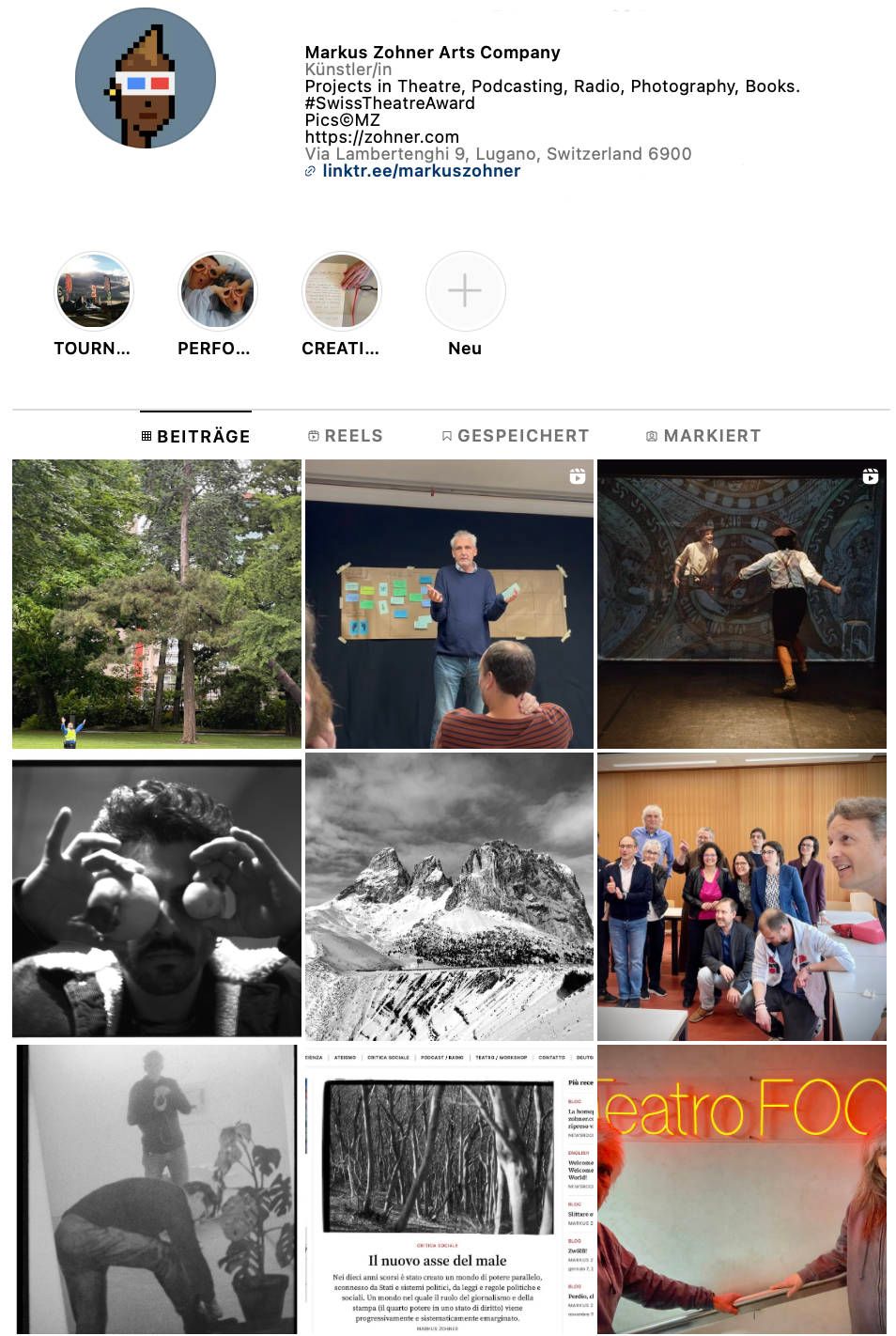Open the 'Il nuovo asse del male' post
The width and height of the screenshot is (896, 1336).
click(449, 1188)
